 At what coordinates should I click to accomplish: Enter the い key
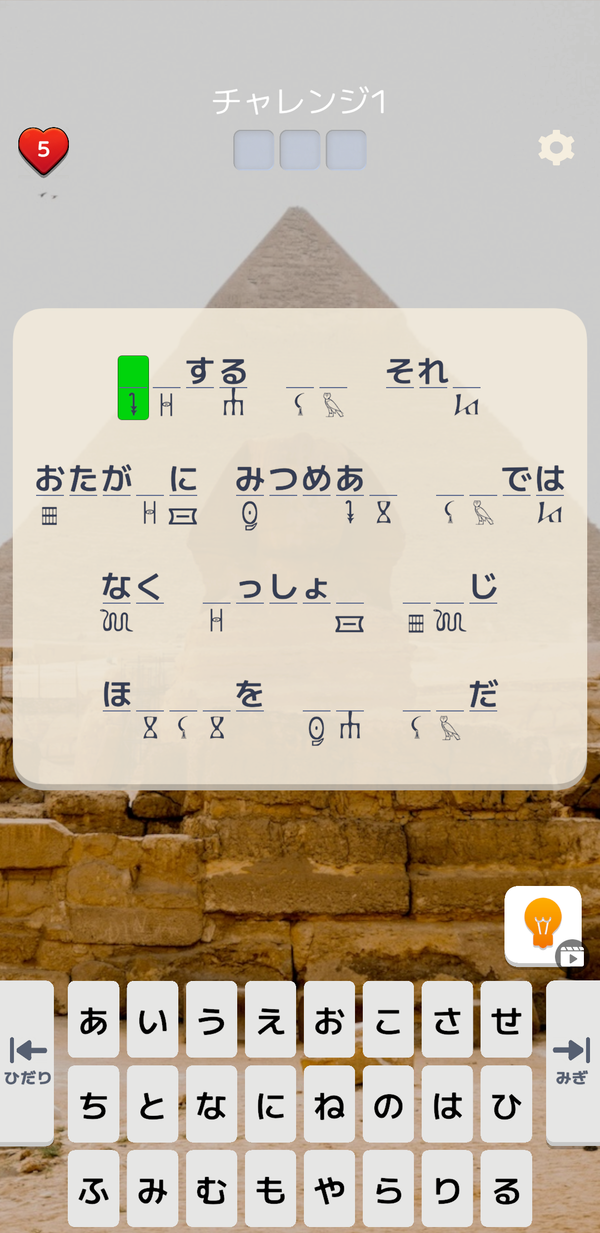point(152,1020)
